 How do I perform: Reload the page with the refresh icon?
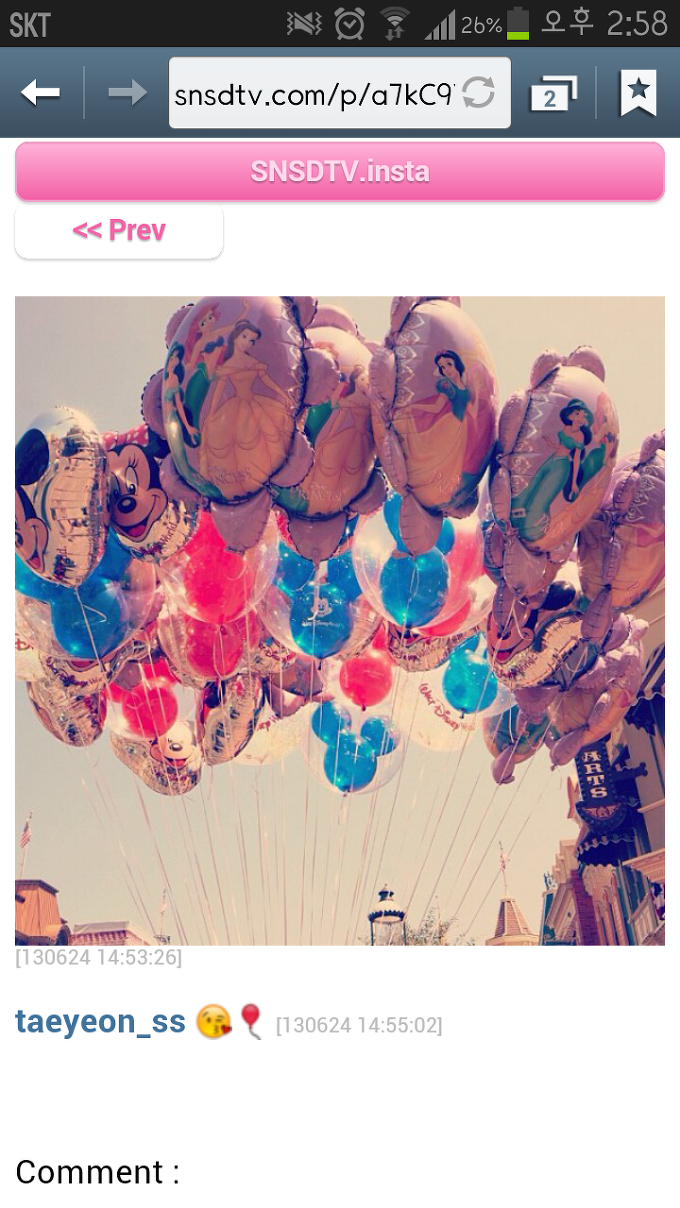(479, 94)
